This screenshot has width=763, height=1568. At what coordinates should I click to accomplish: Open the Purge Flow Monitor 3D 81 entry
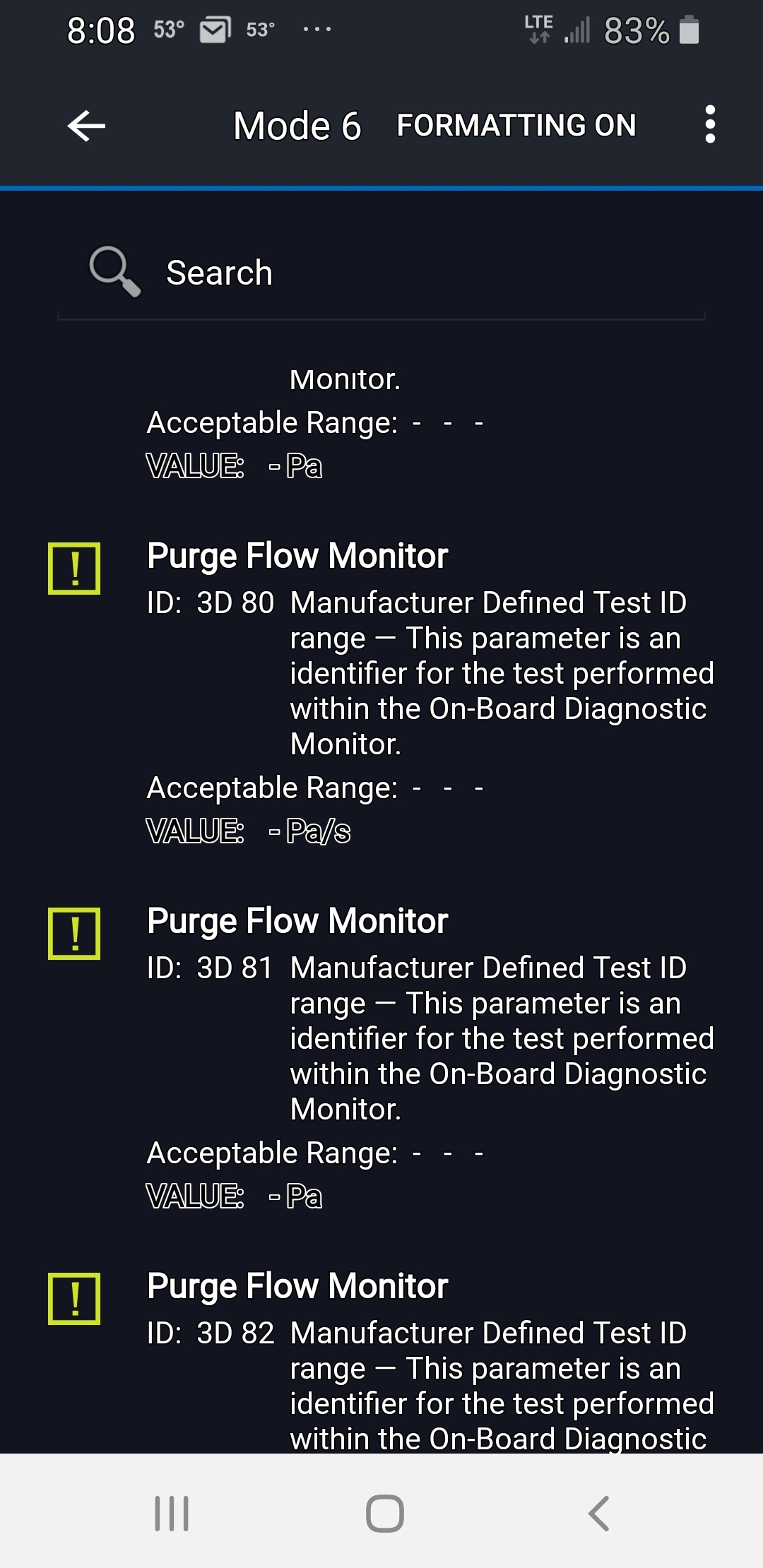(x=297, y=921)
